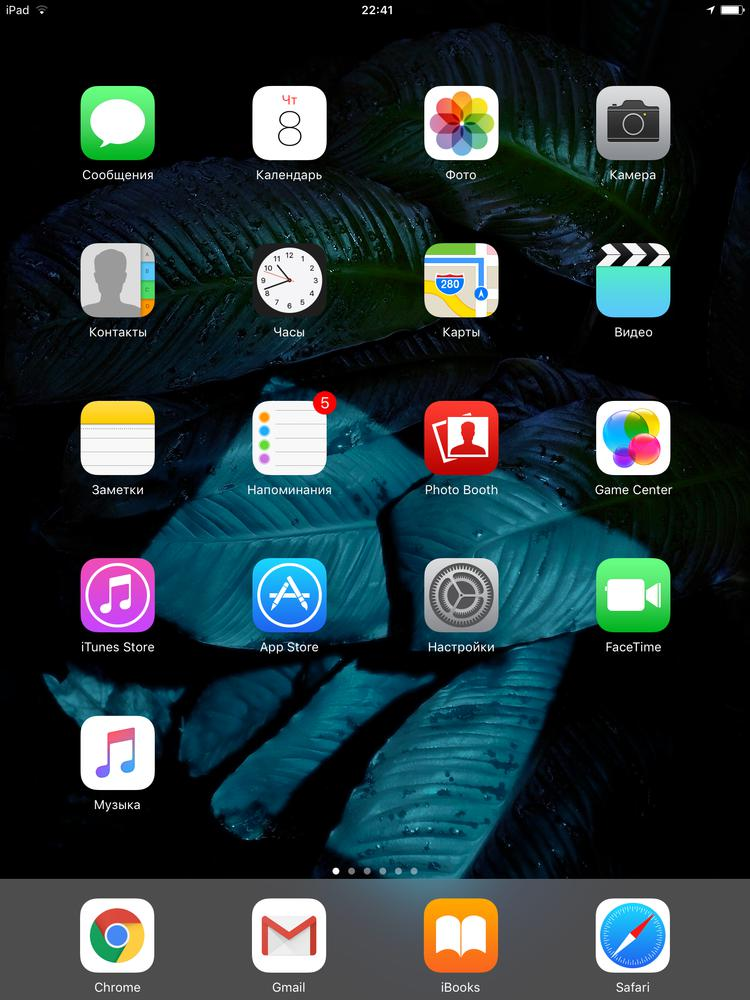Image resolution: width=750 pixels, height=1000 pixels.
Task: Open Game Center
Action: [x=633, y=438]
